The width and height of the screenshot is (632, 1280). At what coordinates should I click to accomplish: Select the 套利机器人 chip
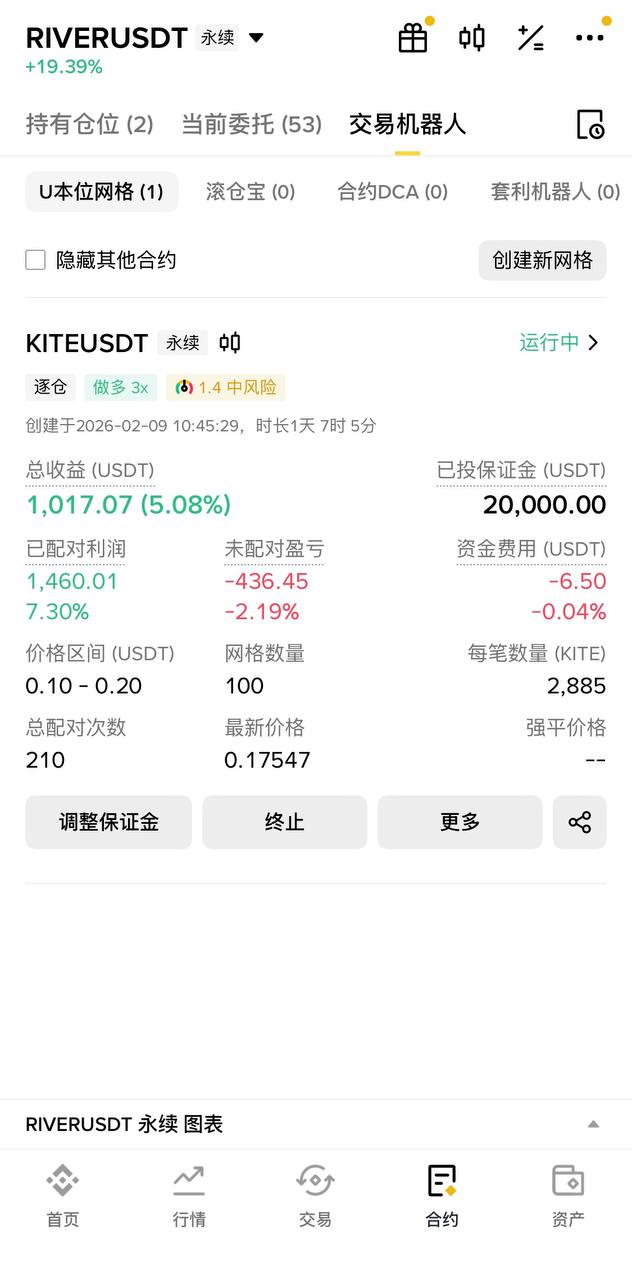coord(555,192)
